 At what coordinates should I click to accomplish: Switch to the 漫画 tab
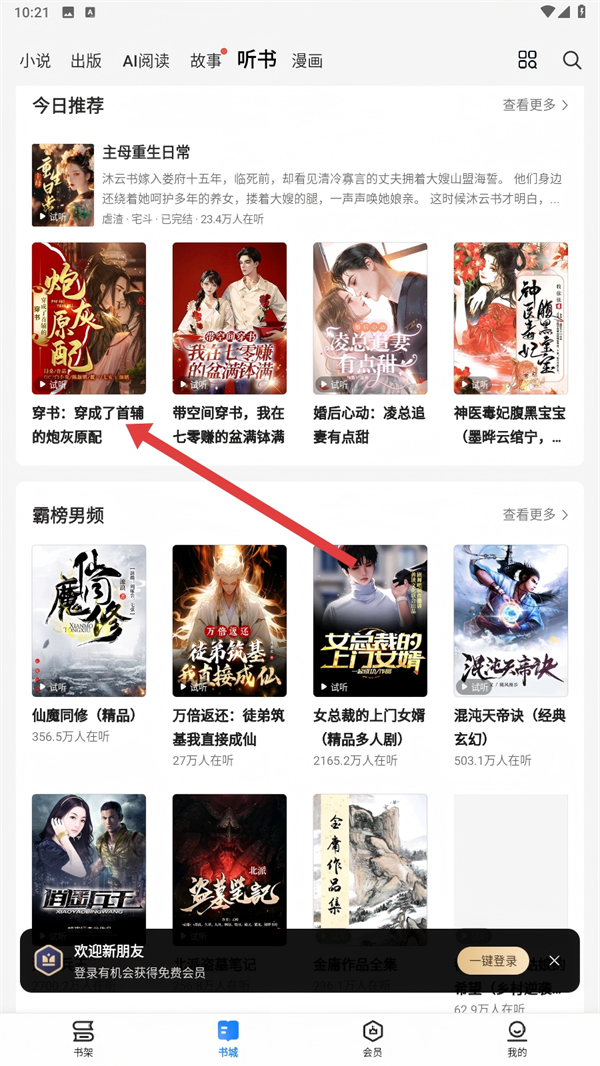click(x=307, y=61)
